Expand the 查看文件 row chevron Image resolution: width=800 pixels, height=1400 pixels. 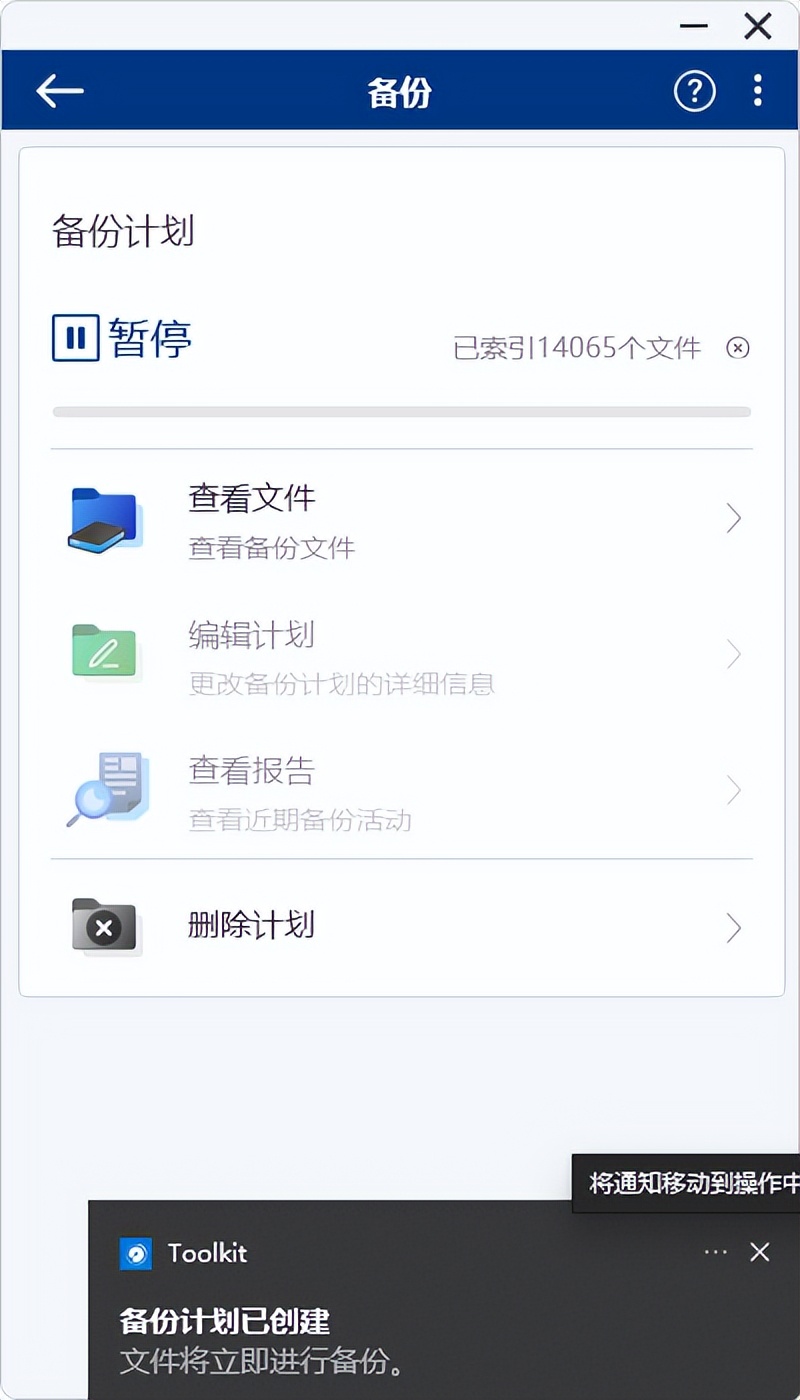click(x=733, y=518)
